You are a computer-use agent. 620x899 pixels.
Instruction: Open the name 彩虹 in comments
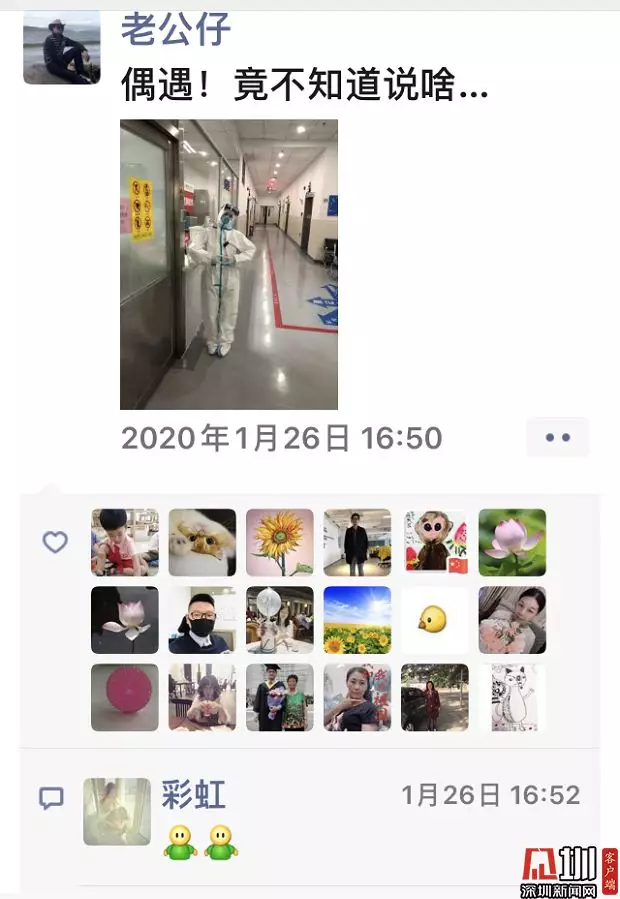(x=193, y=795)
